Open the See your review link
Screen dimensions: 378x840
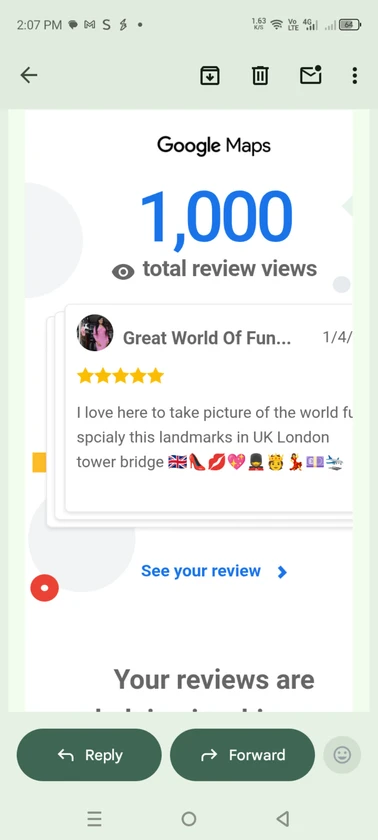pyautogui.click(x=214, y=571)
